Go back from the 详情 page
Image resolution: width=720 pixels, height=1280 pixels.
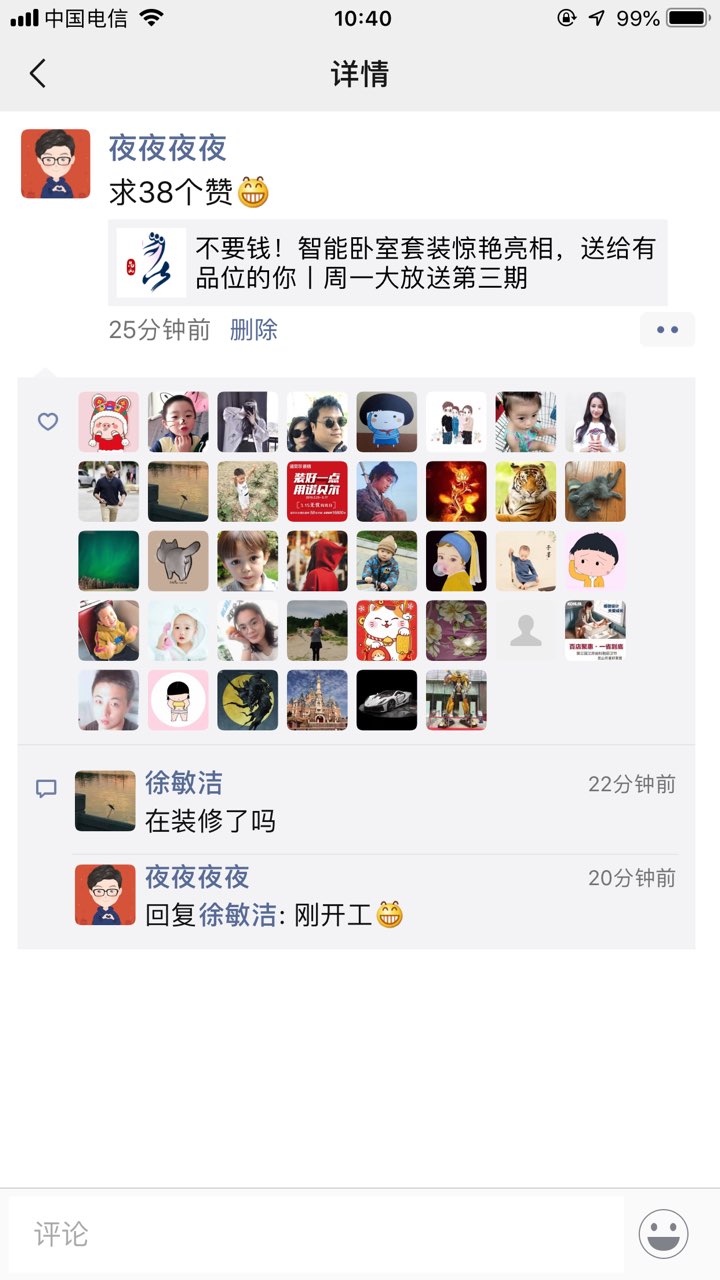[38, 73]
